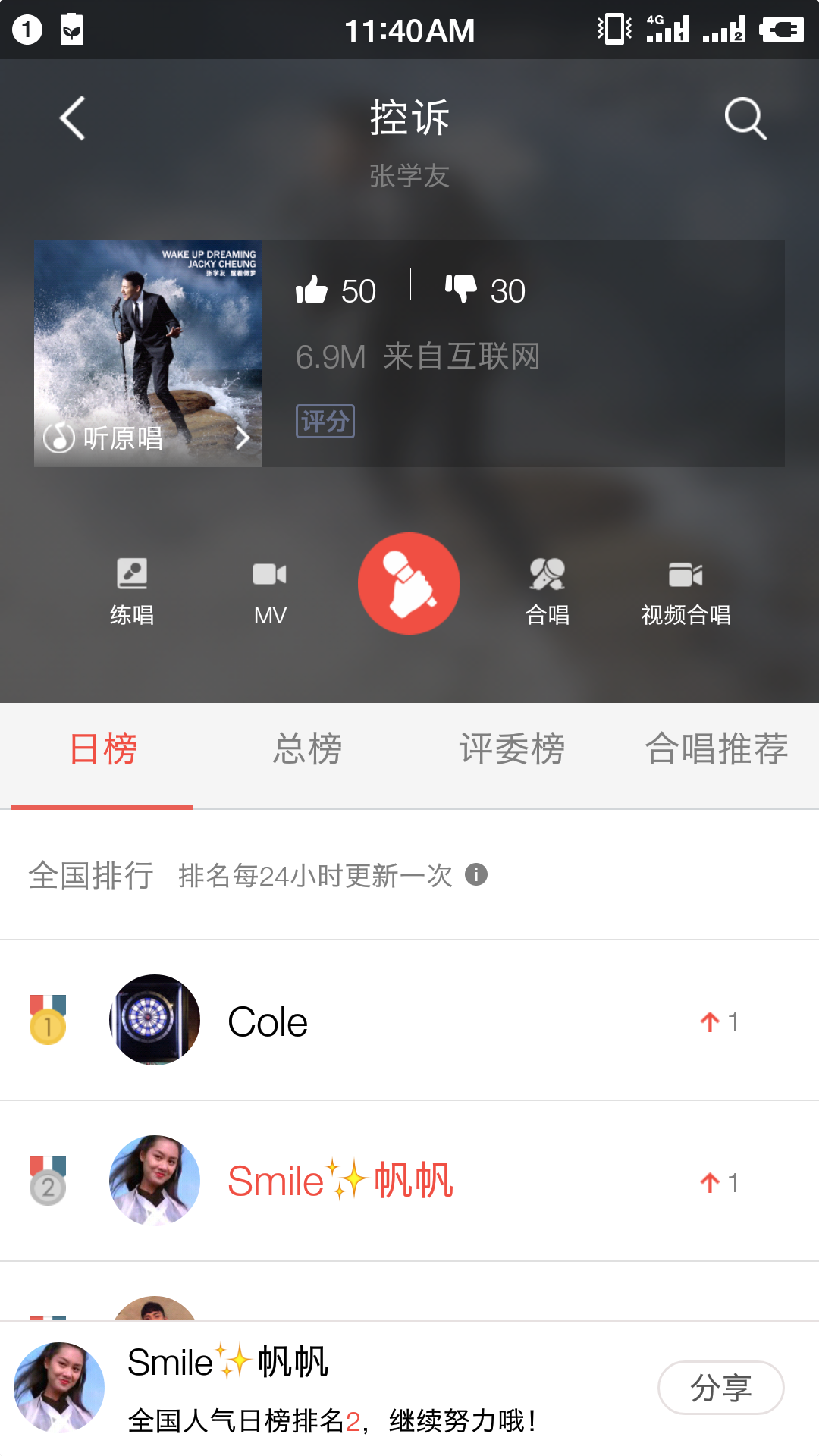Open the search icon
This screenshot has height=1456, width=819.
point(745,118)
